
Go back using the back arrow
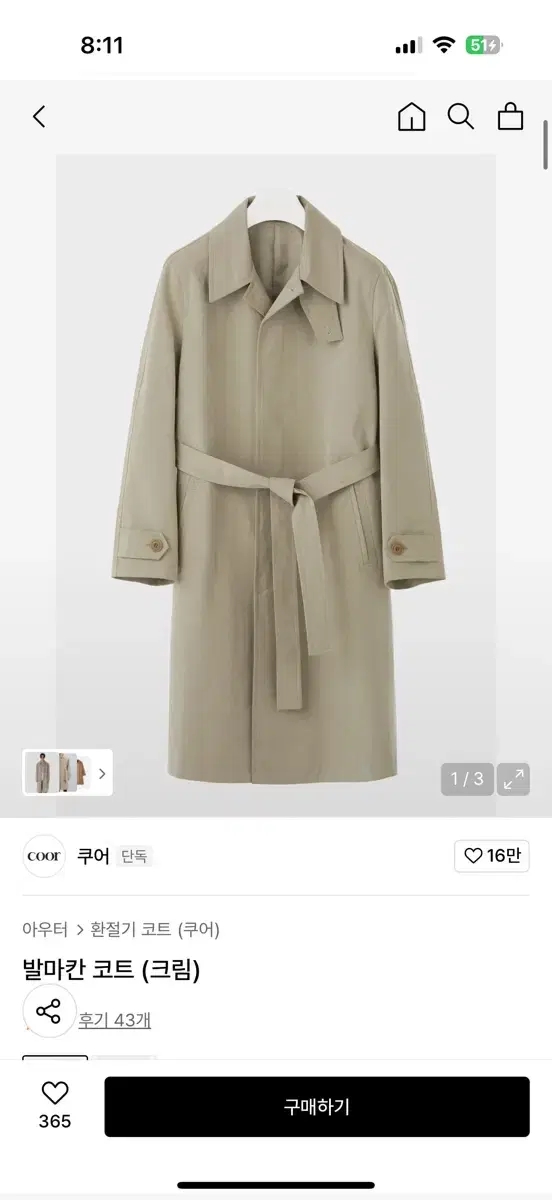(x=39, y=117)
